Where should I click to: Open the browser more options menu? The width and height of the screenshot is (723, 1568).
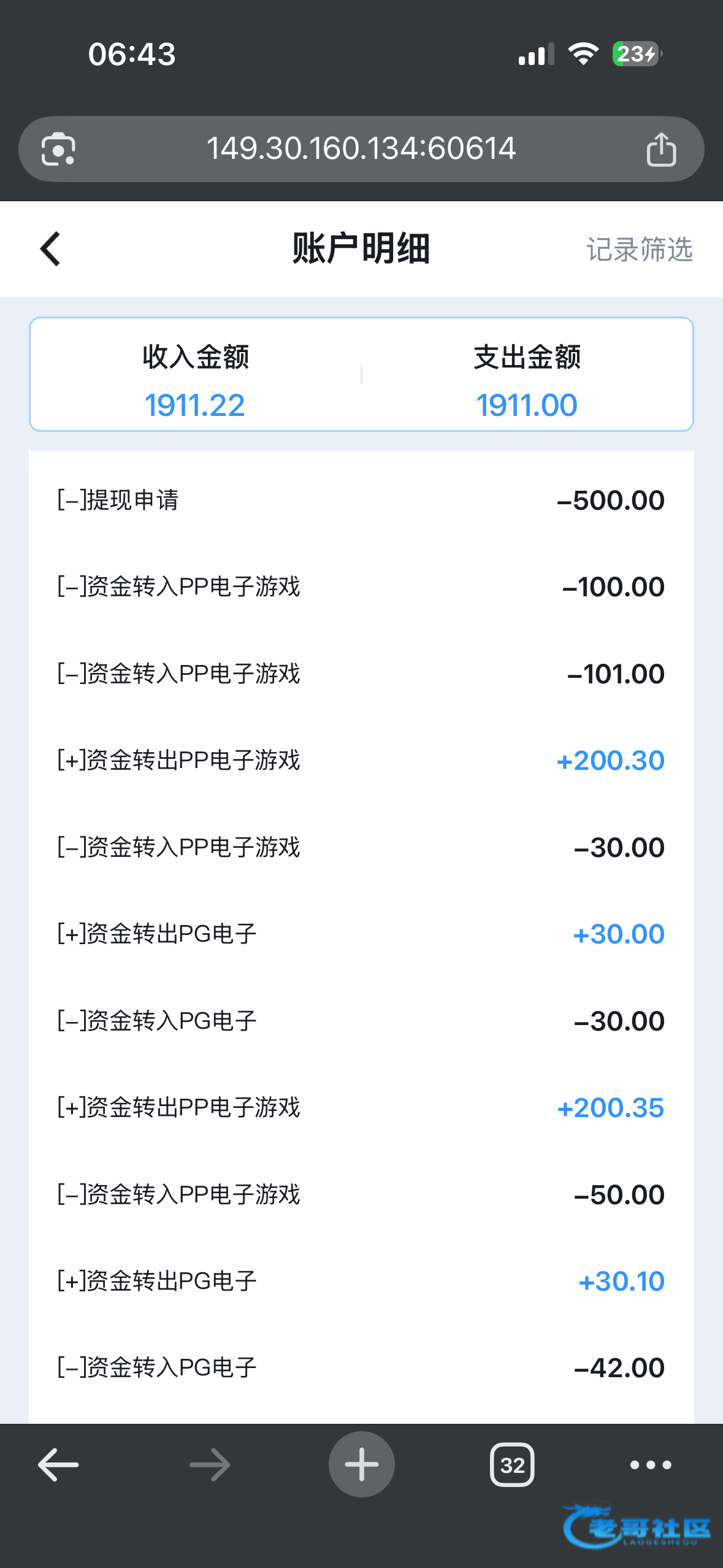651,1465
